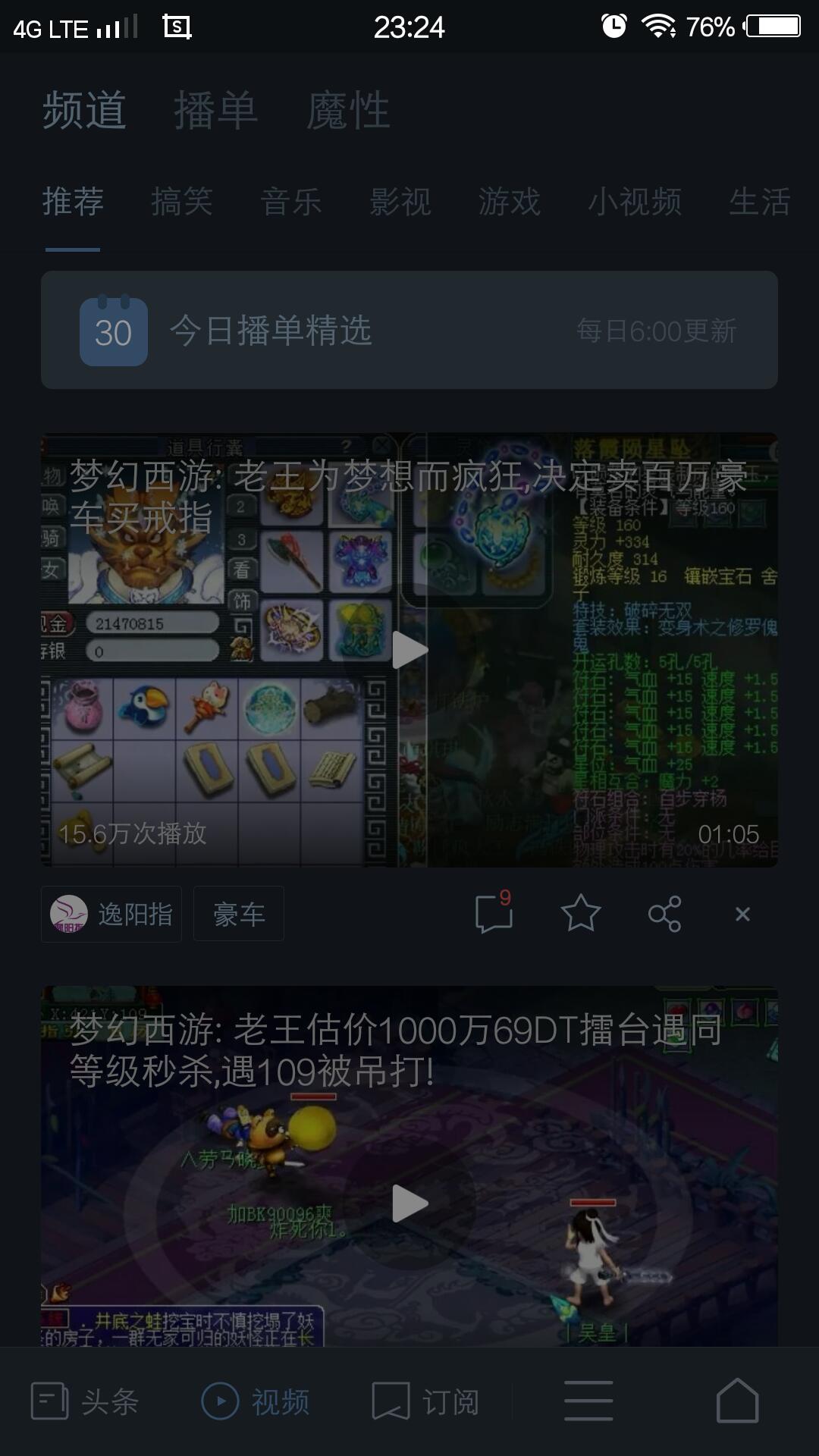This screenshot has height=1456, width=819.
Task: Share the 逸阳指 video
Action: tap(665, 913)
